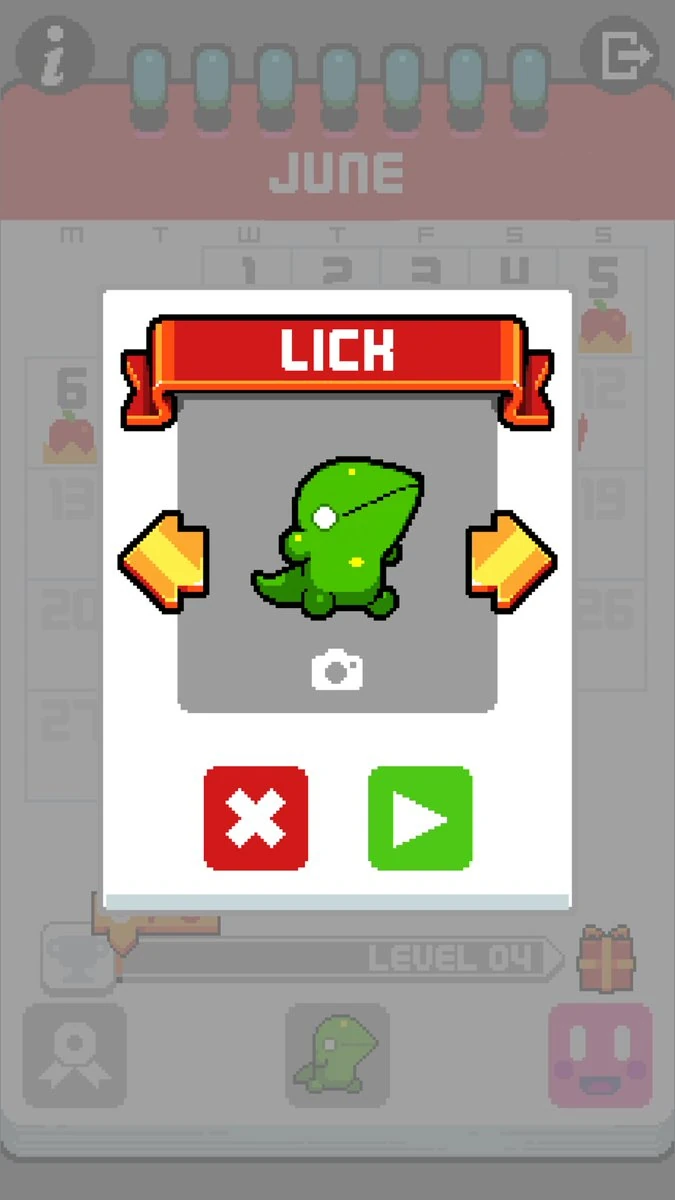
Task: Show the next character with right arrow
Action: 510,560
